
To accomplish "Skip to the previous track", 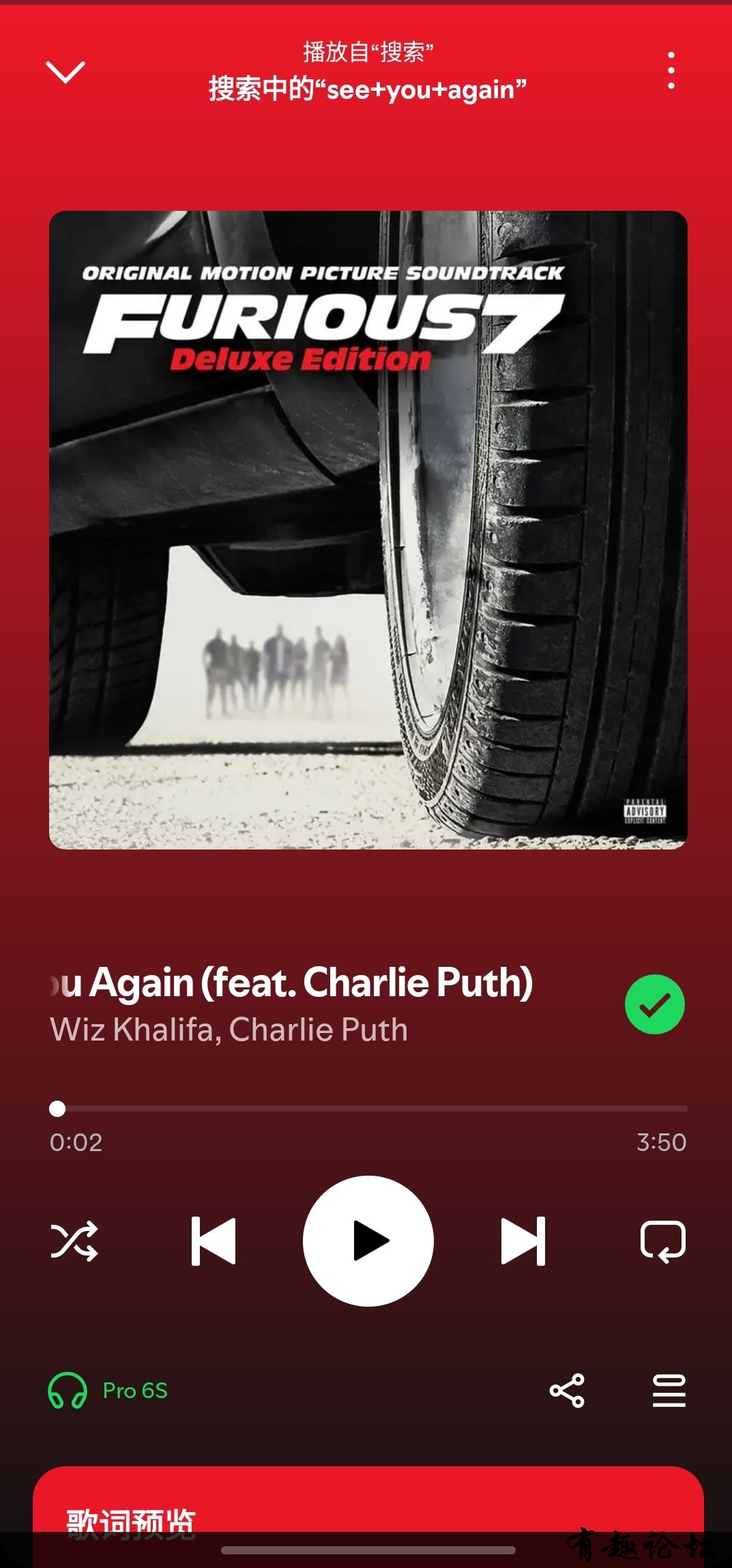I will coord(214,1240).
